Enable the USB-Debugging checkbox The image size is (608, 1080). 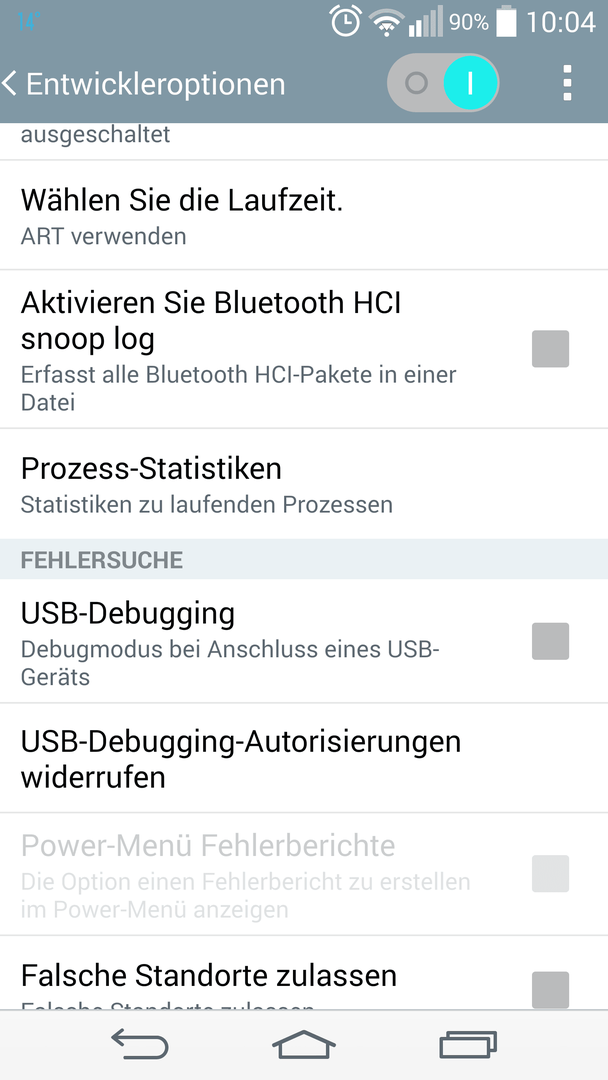[550, 641]
